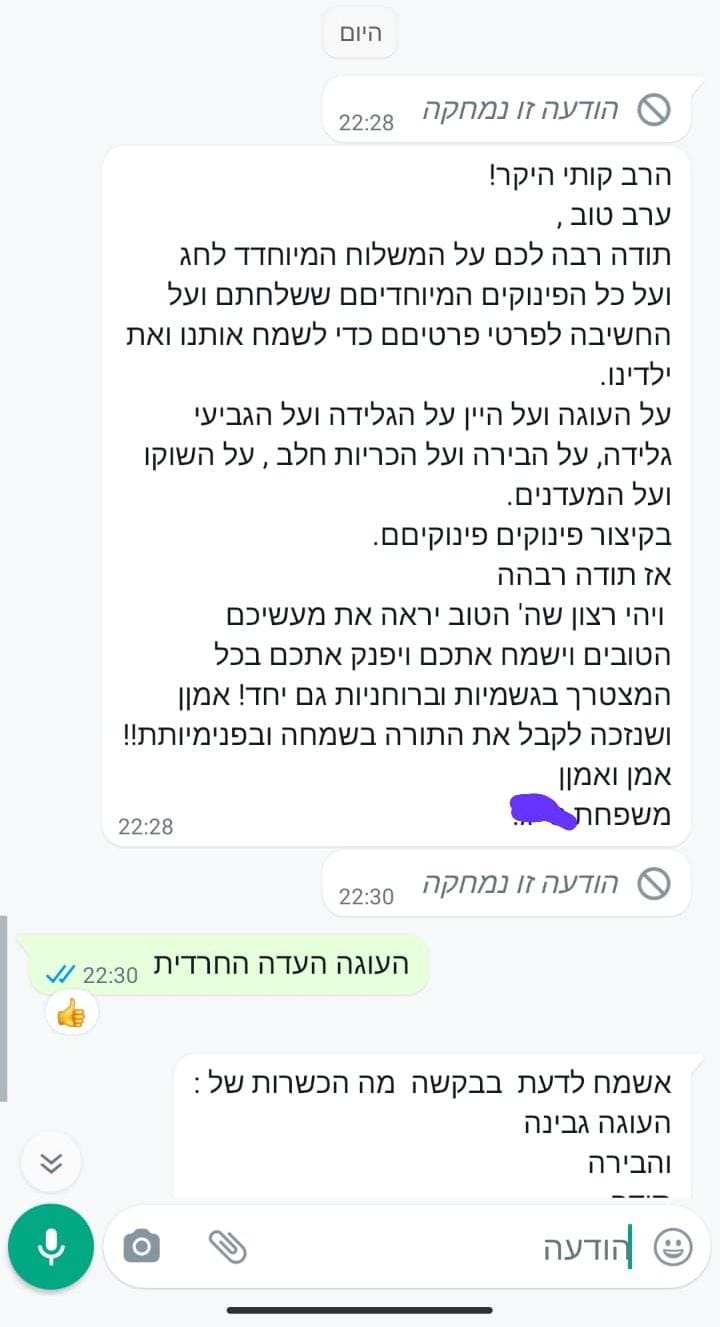720x1327 pixels.
Task: Open the thumbs-up reaction on the message
Action: (x=72, y=1016)
